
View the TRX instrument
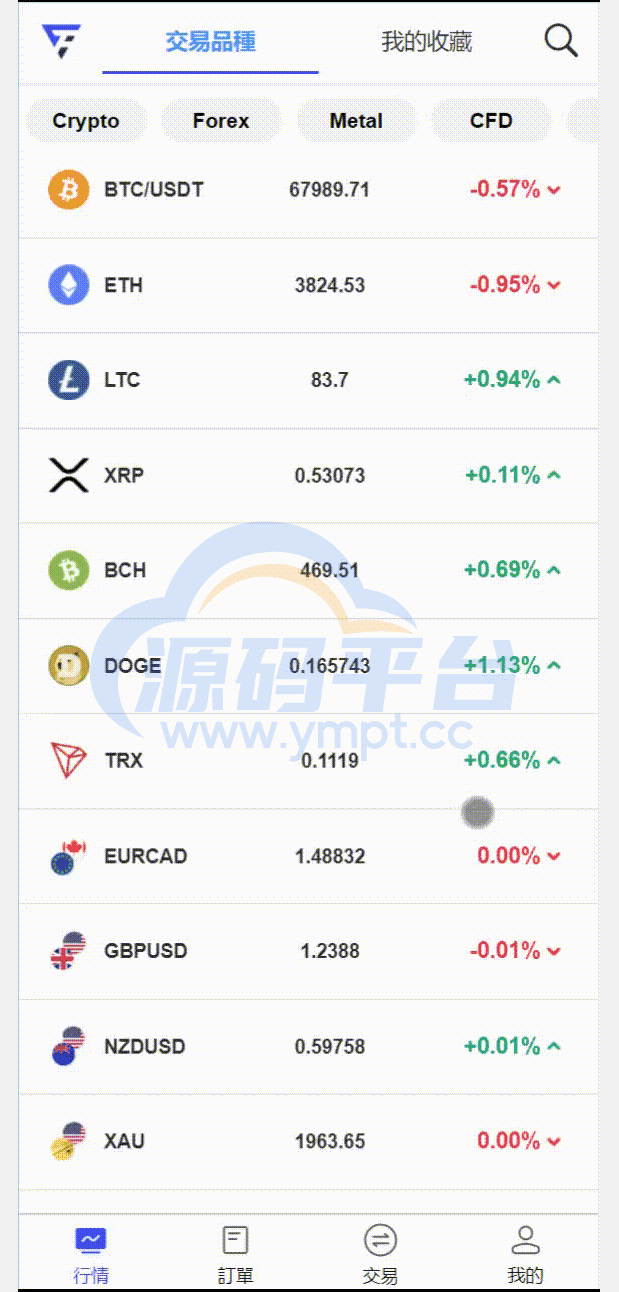(x=308, y=760)
